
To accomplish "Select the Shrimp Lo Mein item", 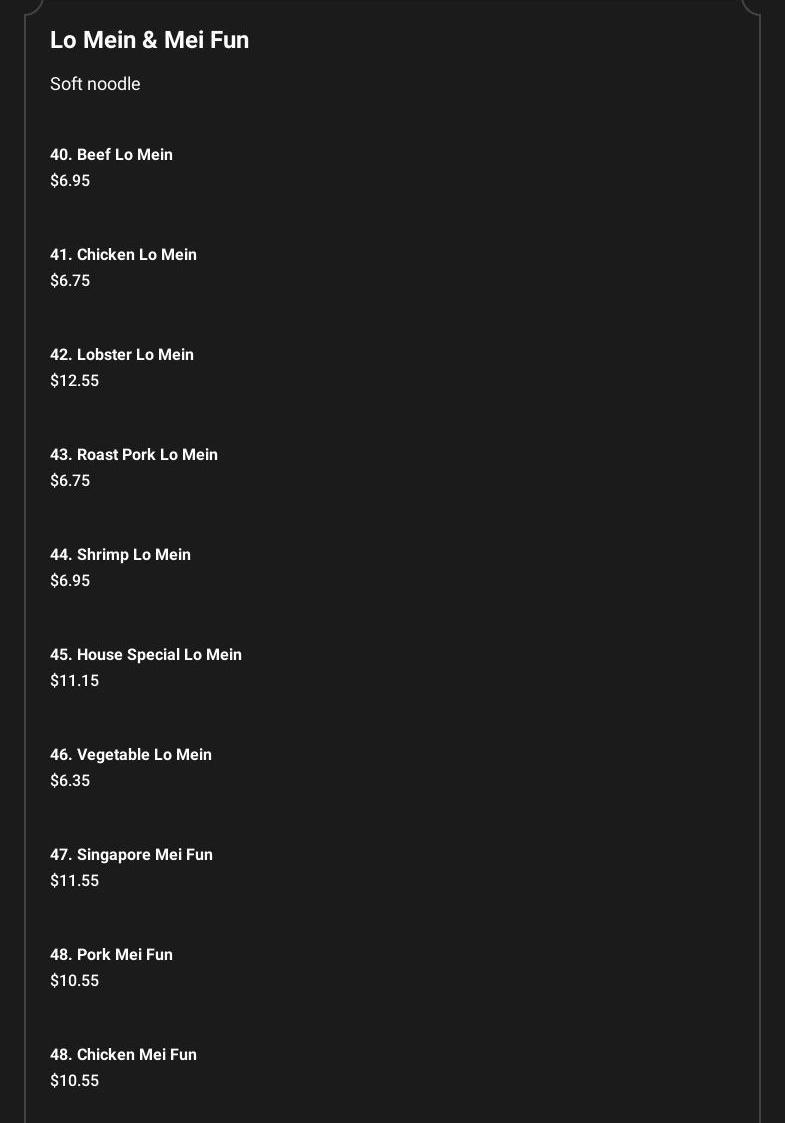I will pyautogui.click(x=120, y=555).
